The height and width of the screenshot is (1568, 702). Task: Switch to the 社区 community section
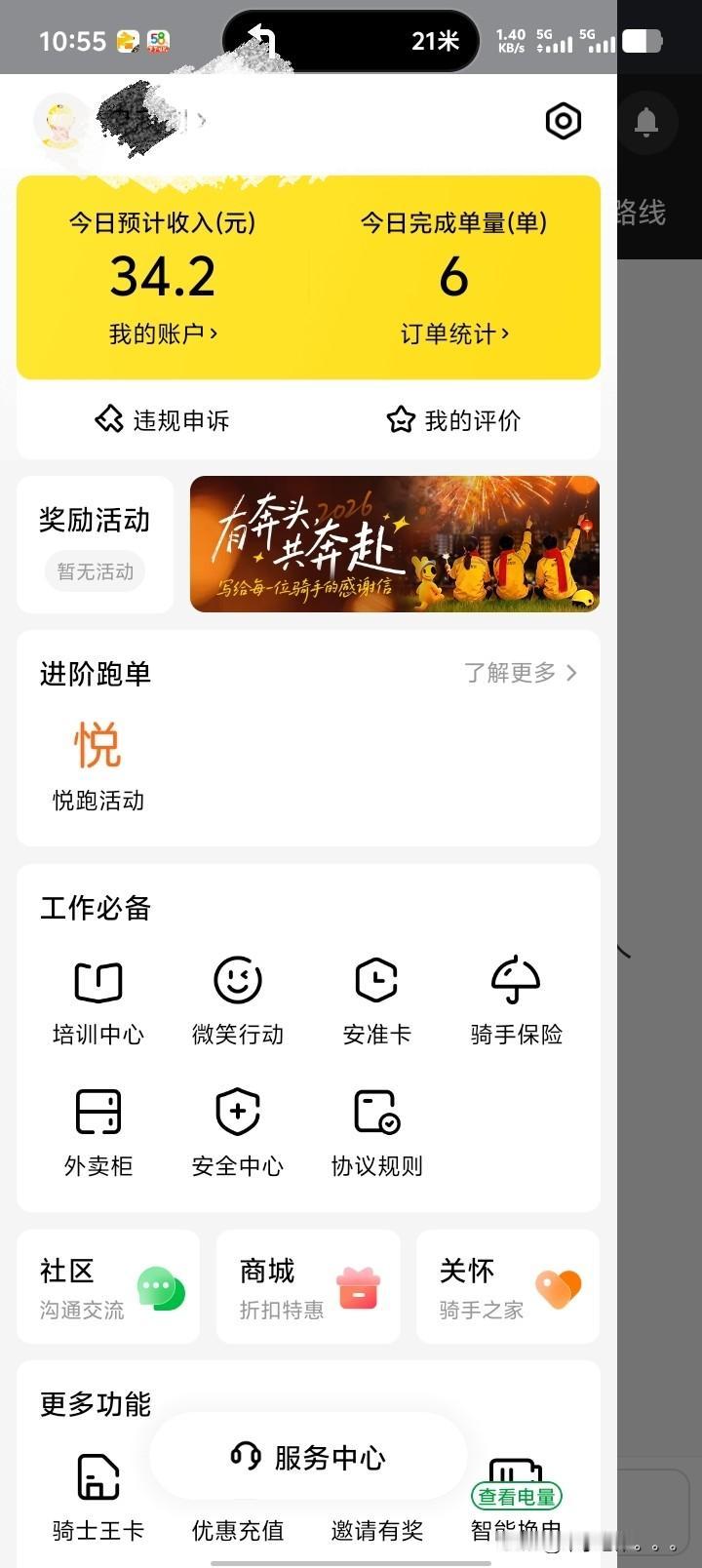pyautogui.click(x=107, y=1285)
